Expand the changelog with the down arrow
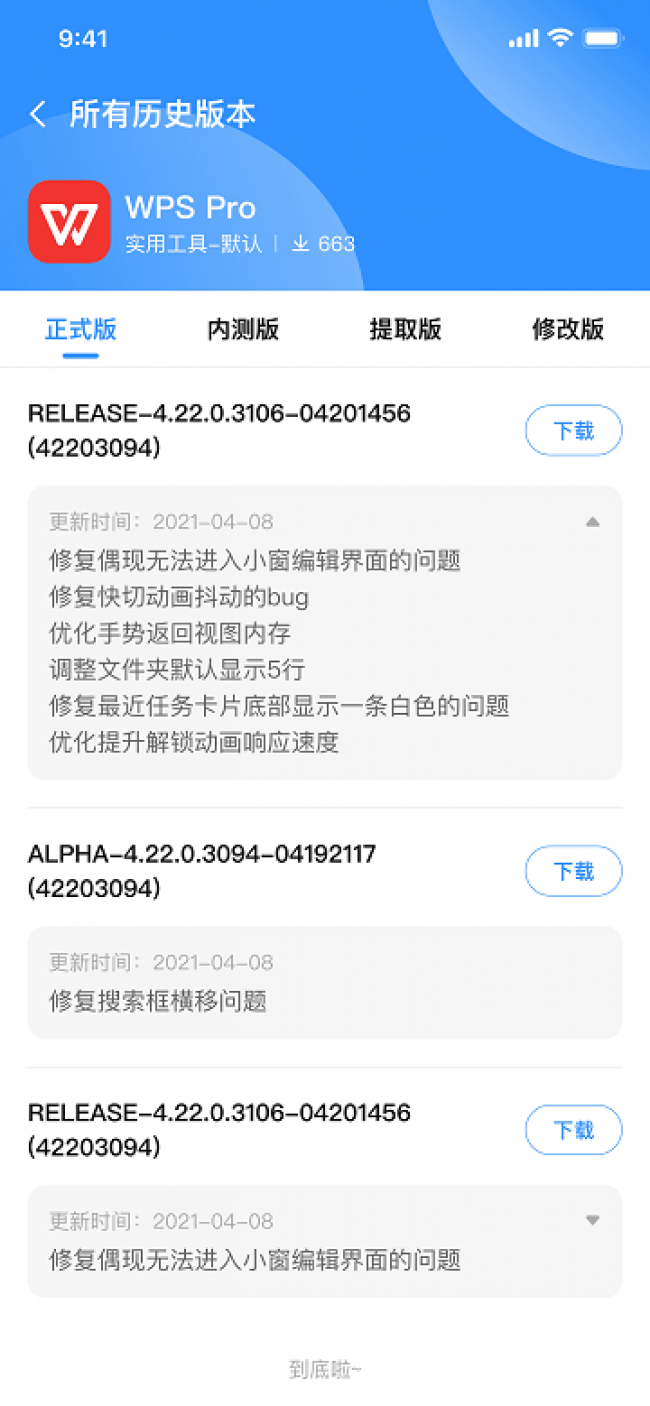The width and height of the screenshot is (650, 1406). 592,1220
